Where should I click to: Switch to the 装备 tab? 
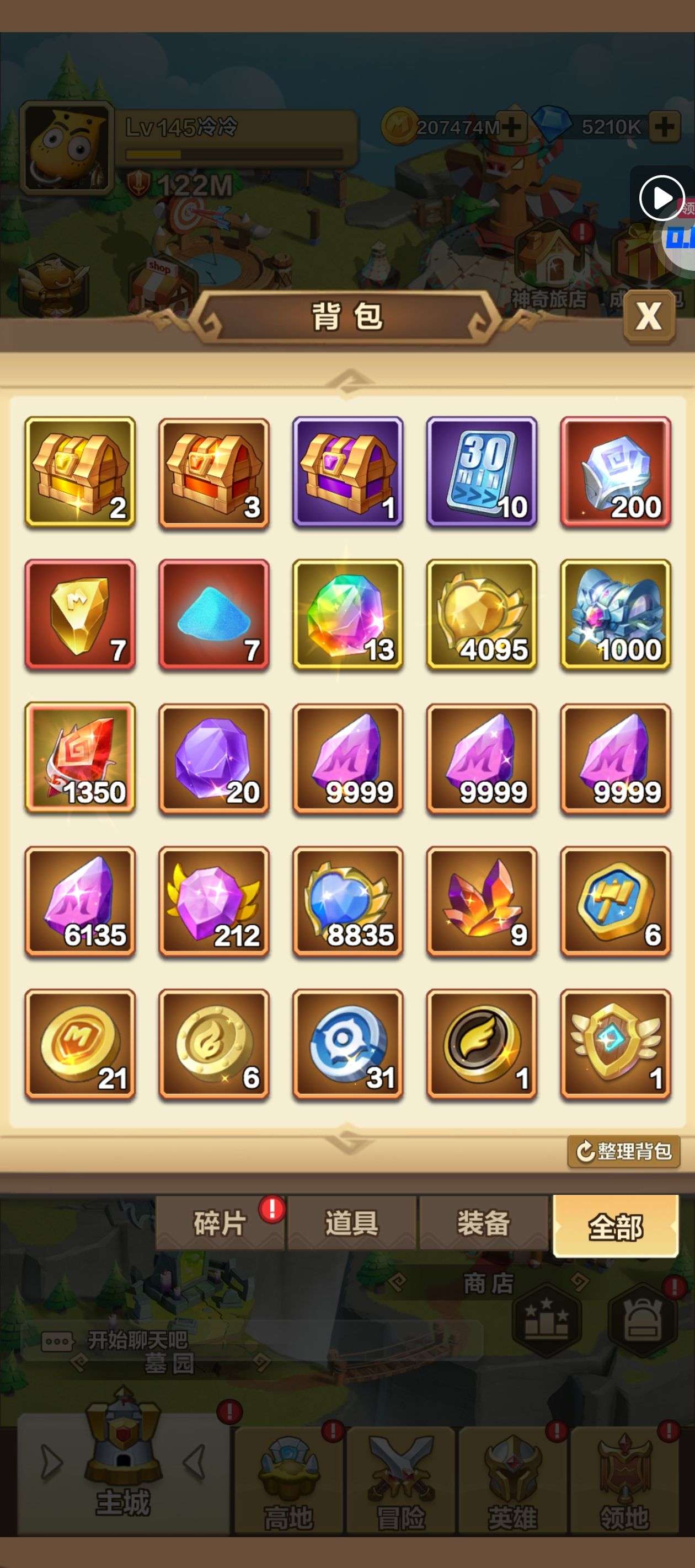pyautogui.click(x=484, y=1223)
